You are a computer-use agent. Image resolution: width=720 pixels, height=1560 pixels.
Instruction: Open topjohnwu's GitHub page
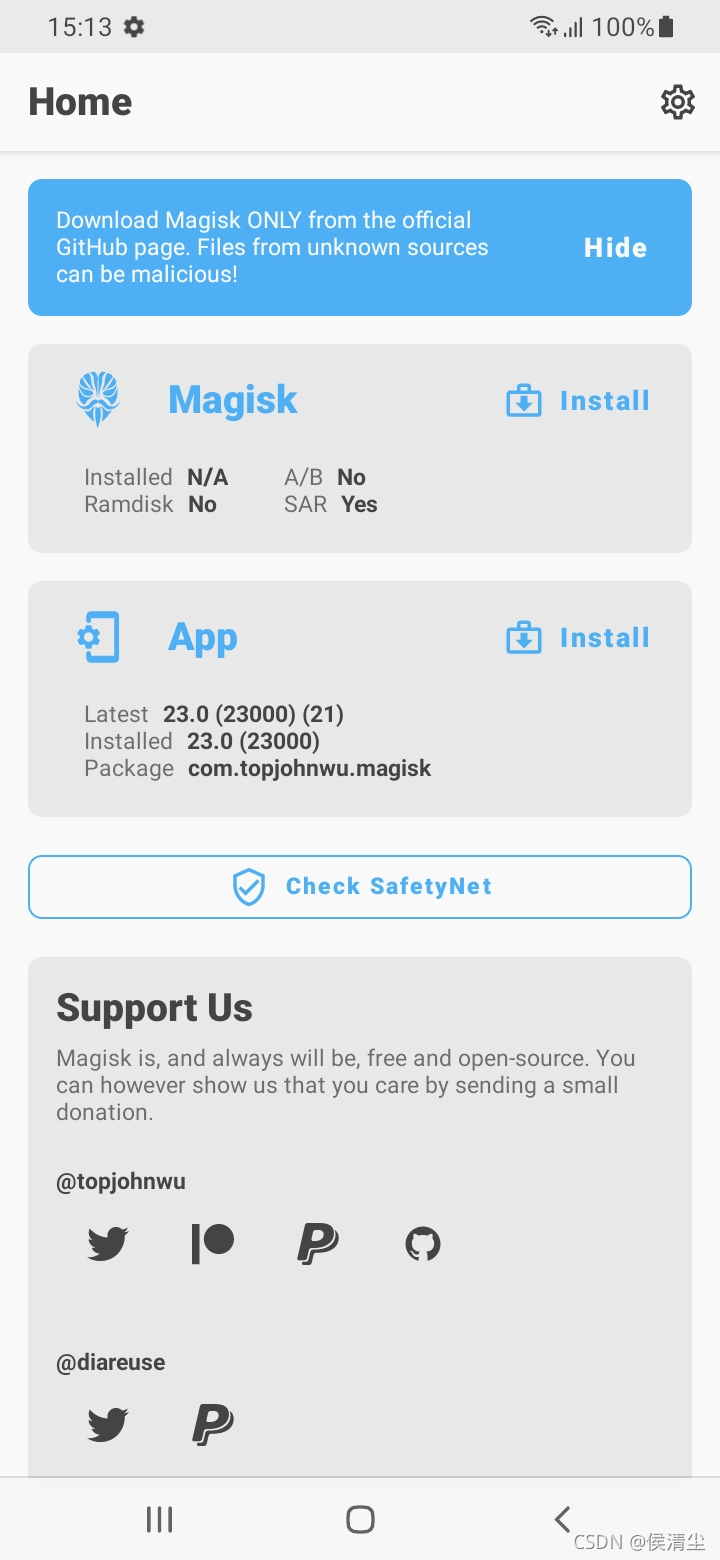point(423,1244)
